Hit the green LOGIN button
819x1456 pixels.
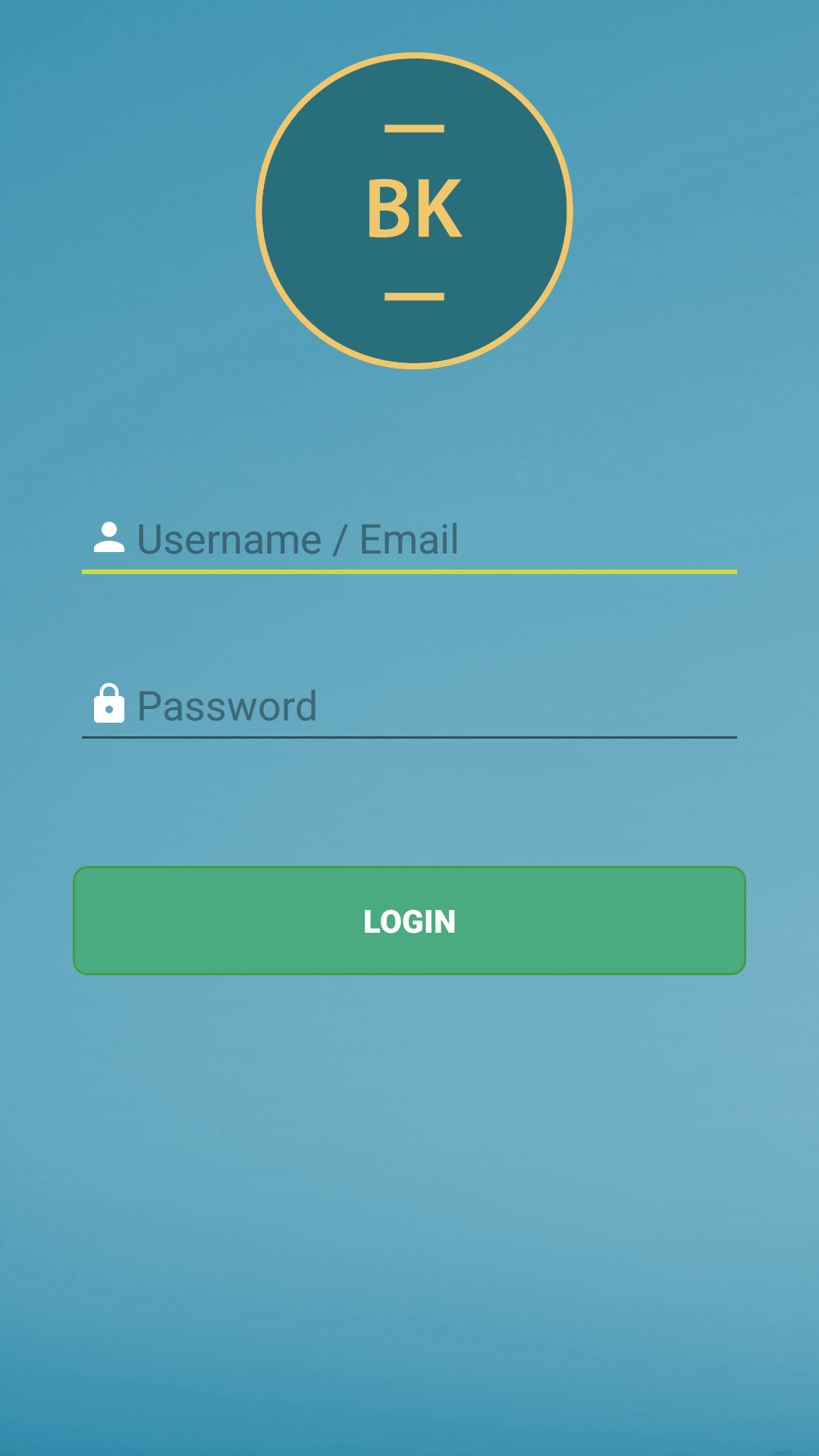coord(409,921)
